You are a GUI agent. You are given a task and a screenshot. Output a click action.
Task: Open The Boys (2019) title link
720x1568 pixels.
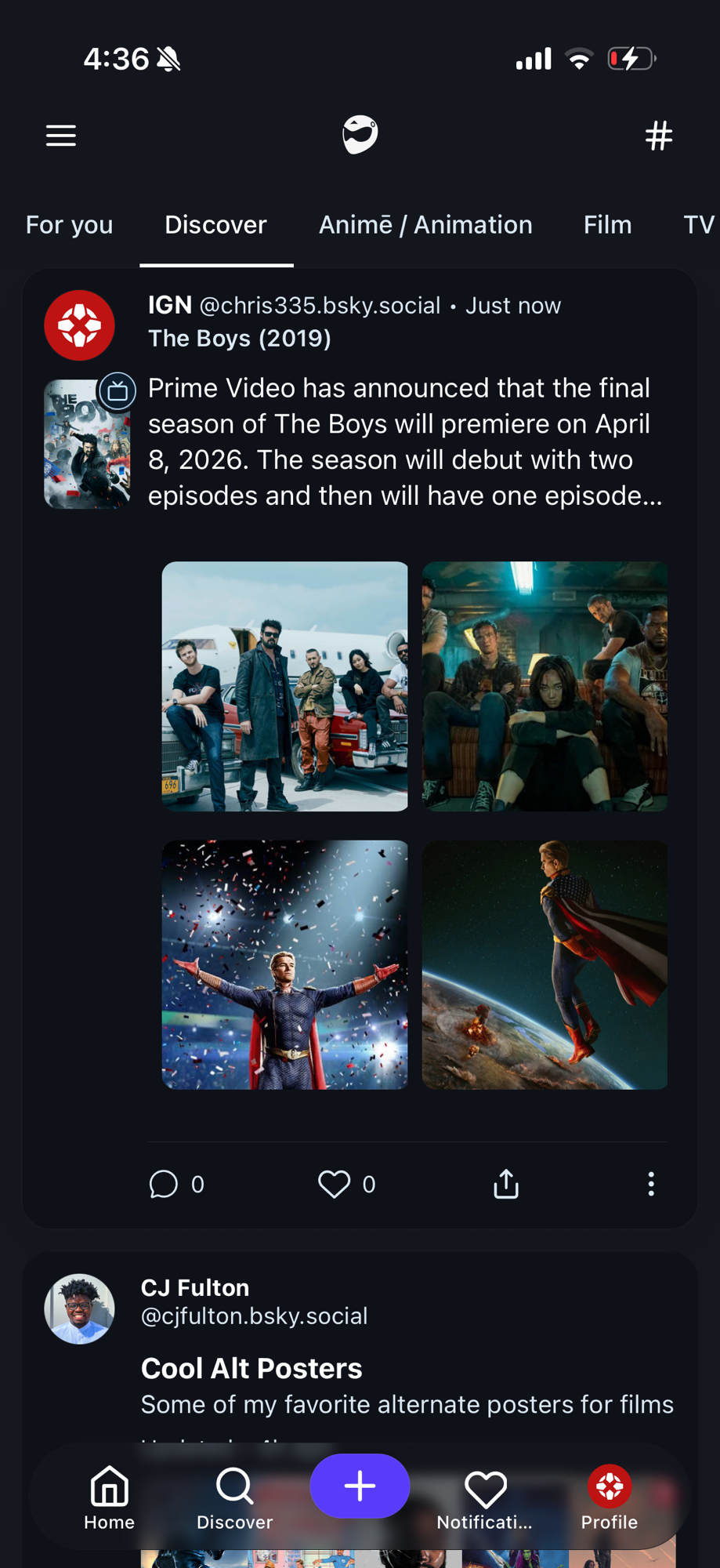[240, 339]
